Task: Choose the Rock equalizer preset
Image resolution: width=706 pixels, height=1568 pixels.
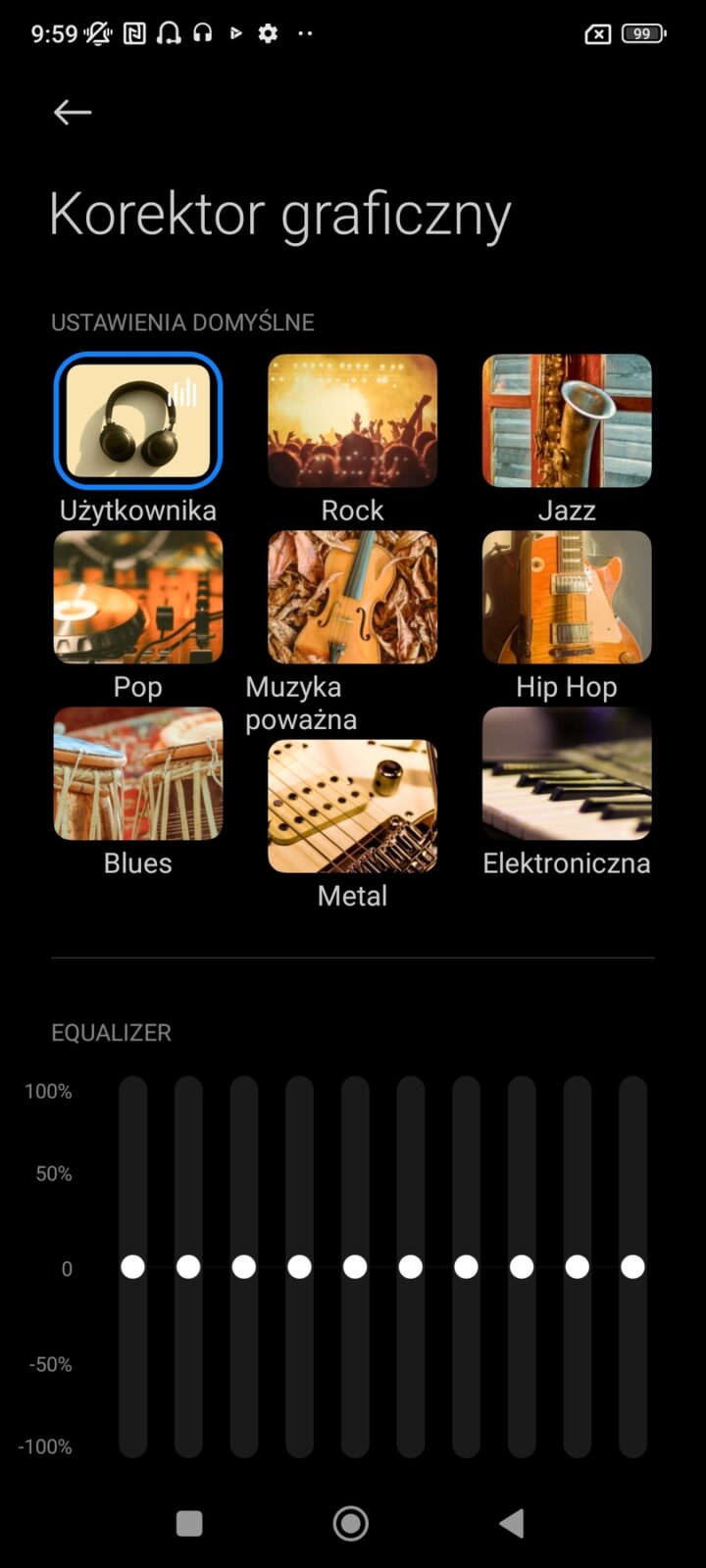Action: coord(352,421)
